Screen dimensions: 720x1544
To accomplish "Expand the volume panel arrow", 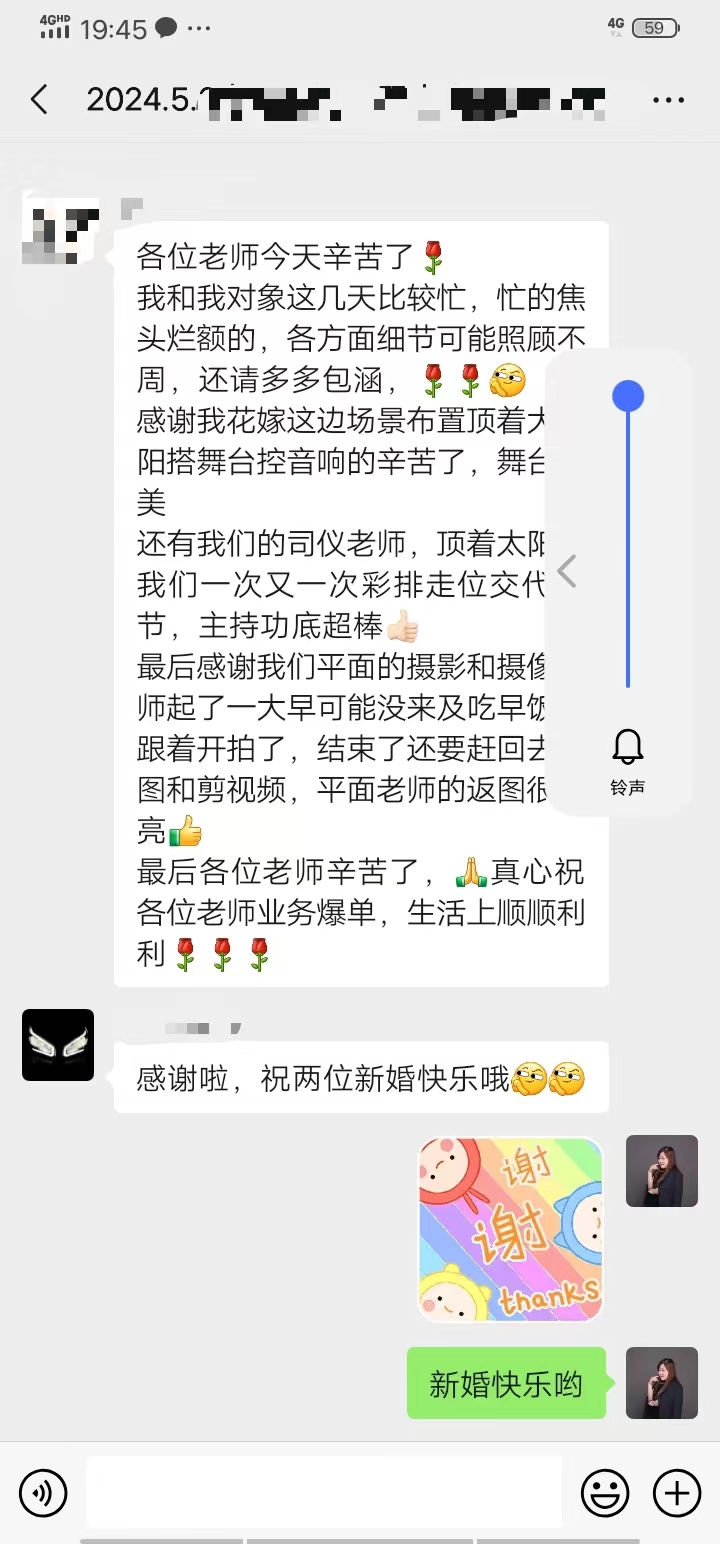I will 567,571.
